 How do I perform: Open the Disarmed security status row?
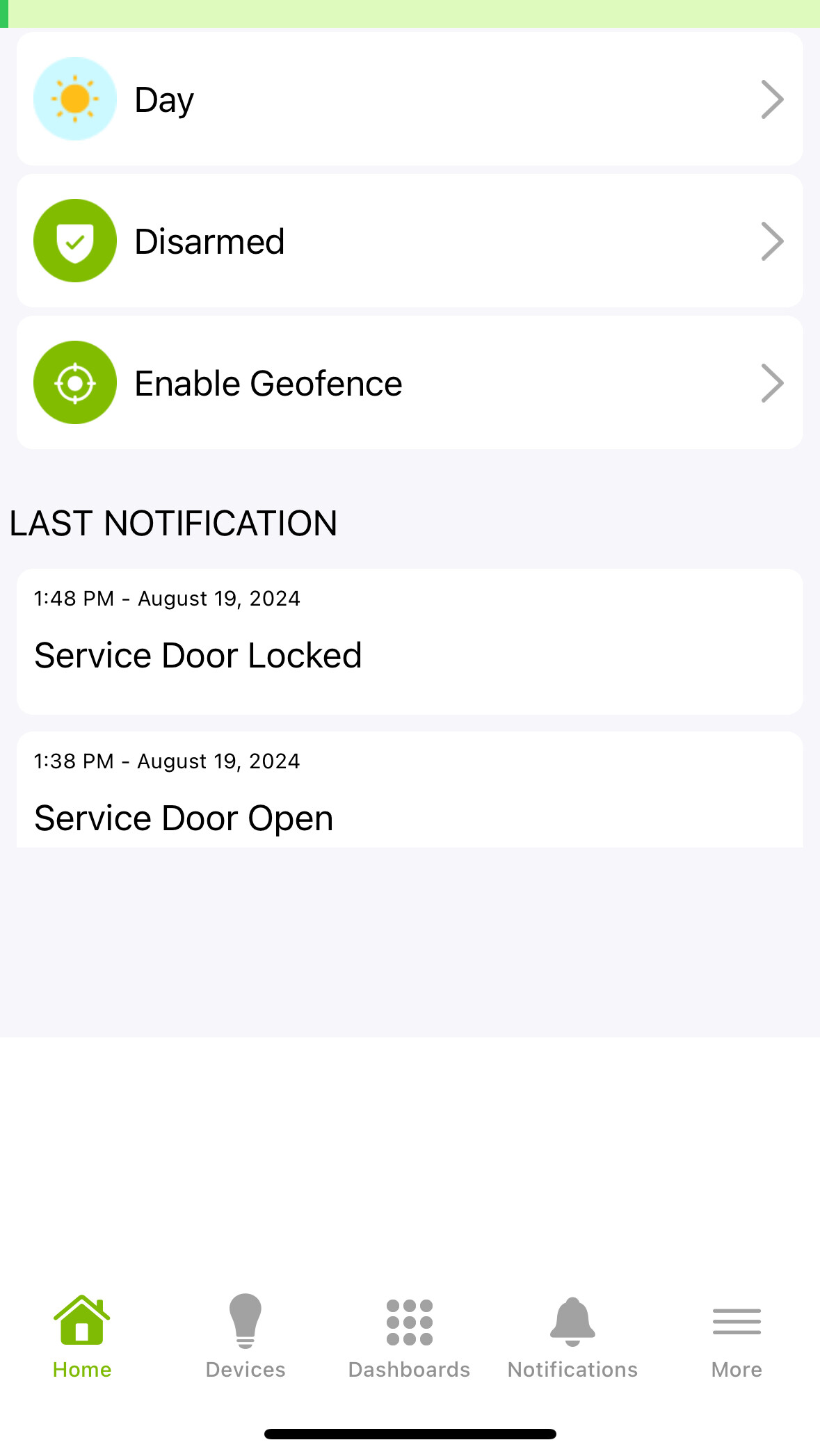(x=410, y=241)
